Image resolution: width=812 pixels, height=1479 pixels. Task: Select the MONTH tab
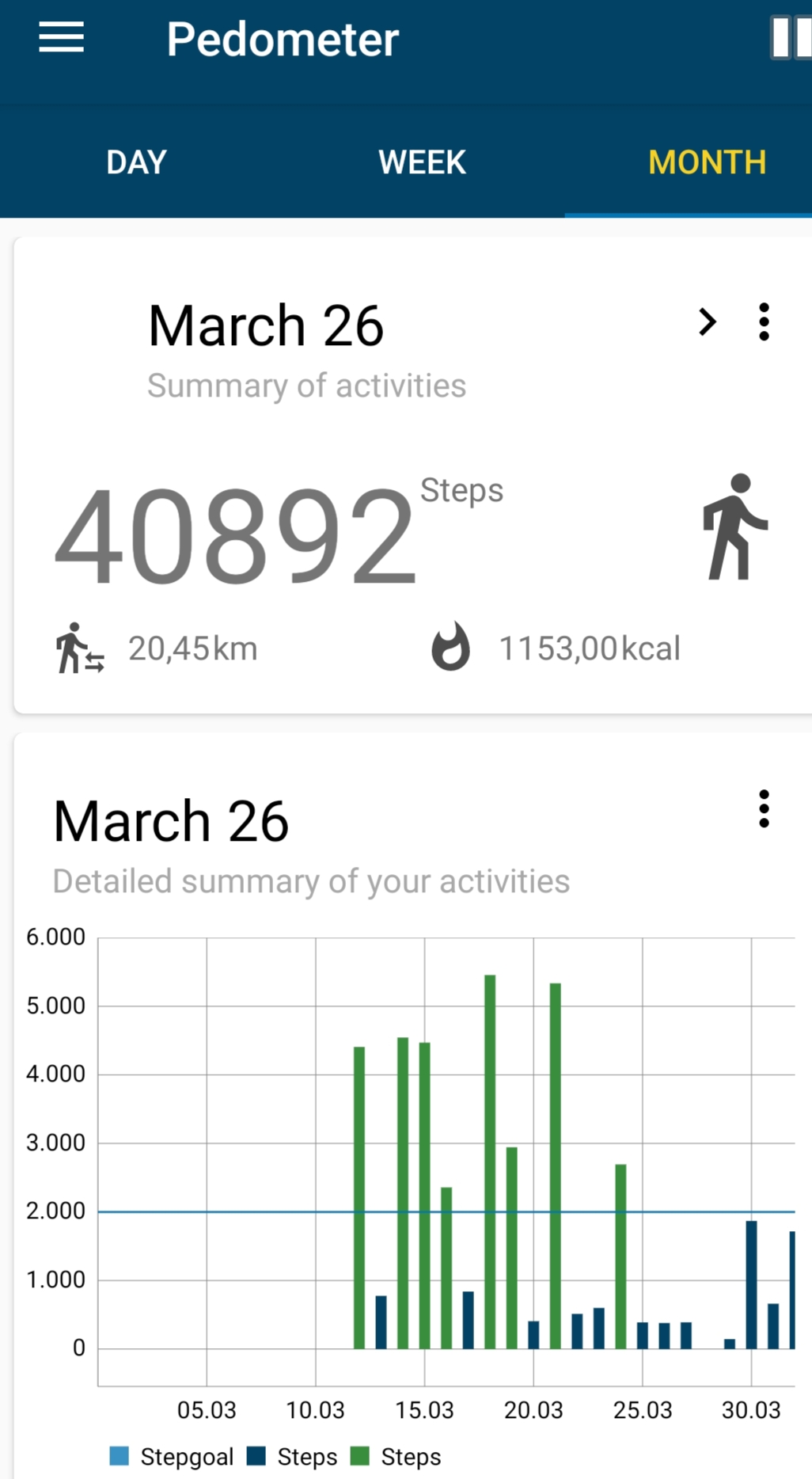coord(707,162)
